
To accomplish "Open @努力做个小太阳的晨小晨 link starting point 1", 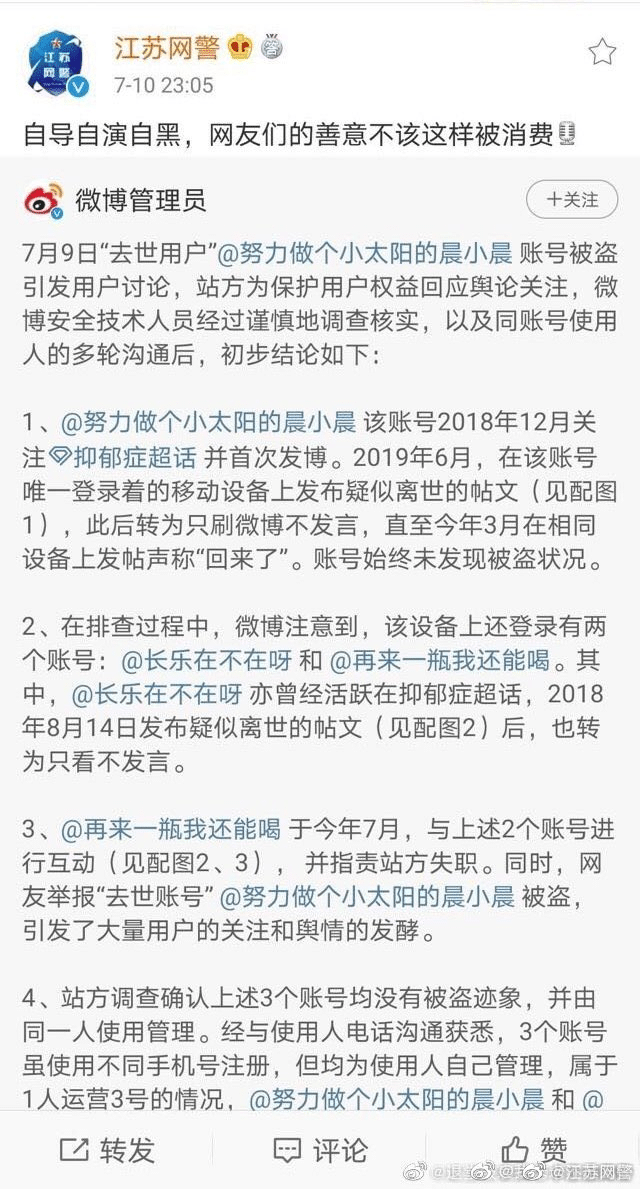I will click(x=209, y=423).
